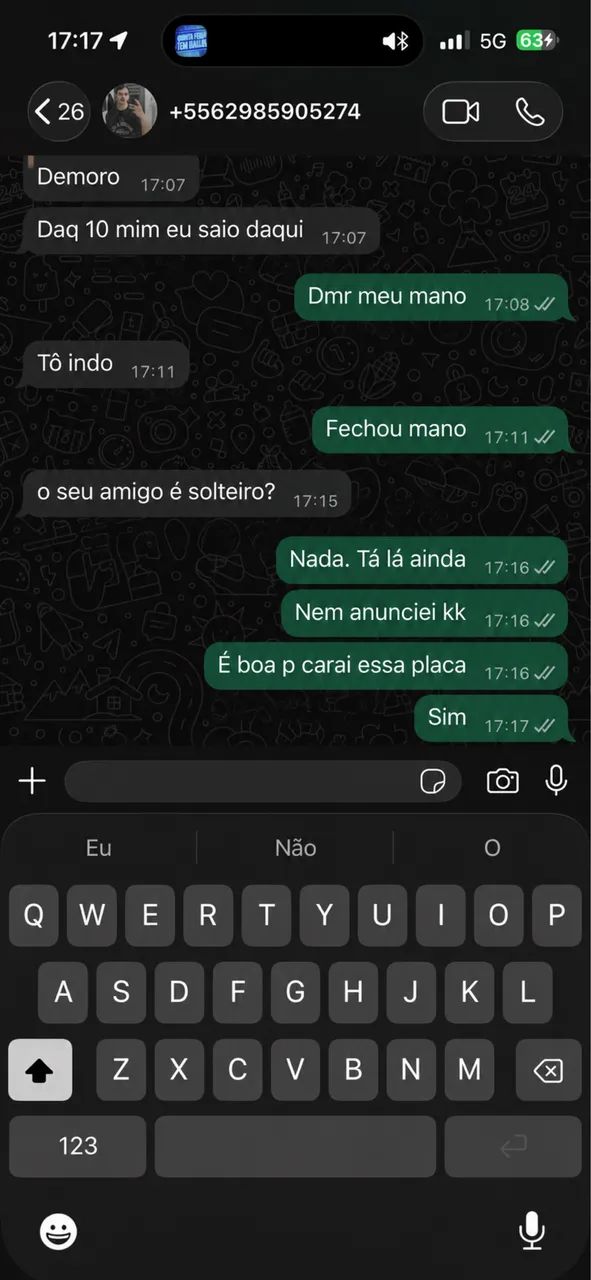The height and width of the screenshot is (1280, 591).
Task: Open the sticker picker
Action: tap(432, 781)
